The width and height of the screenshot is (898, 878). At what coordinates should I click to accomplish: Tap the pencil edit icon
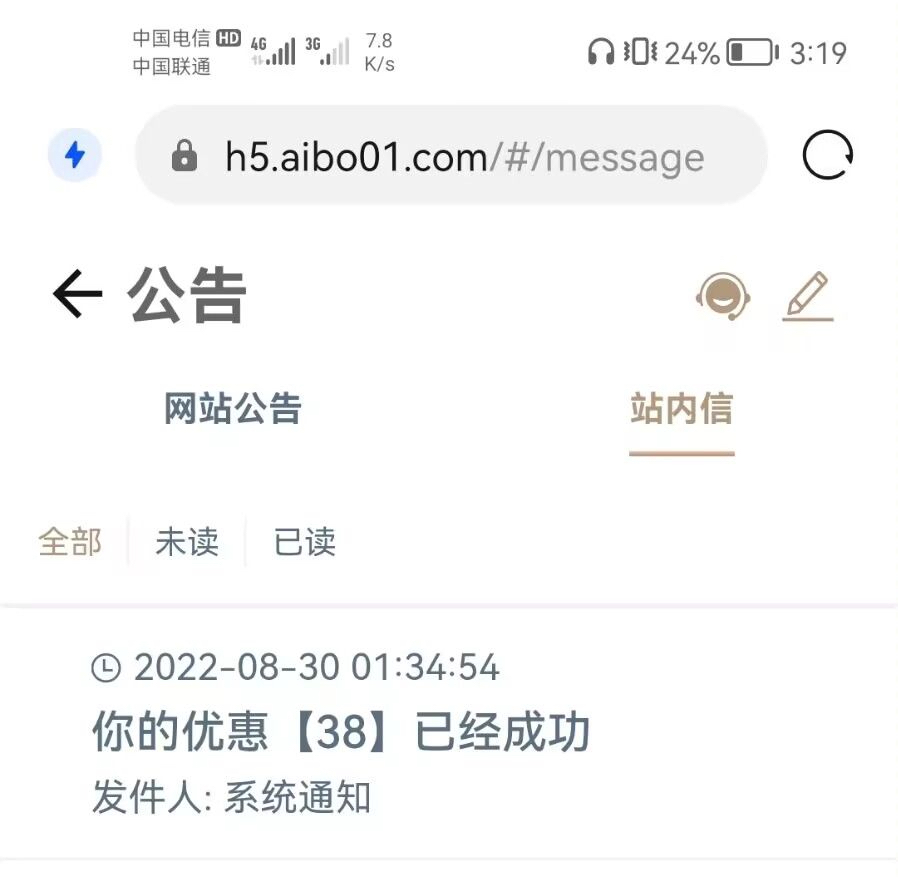pos(808,296)
